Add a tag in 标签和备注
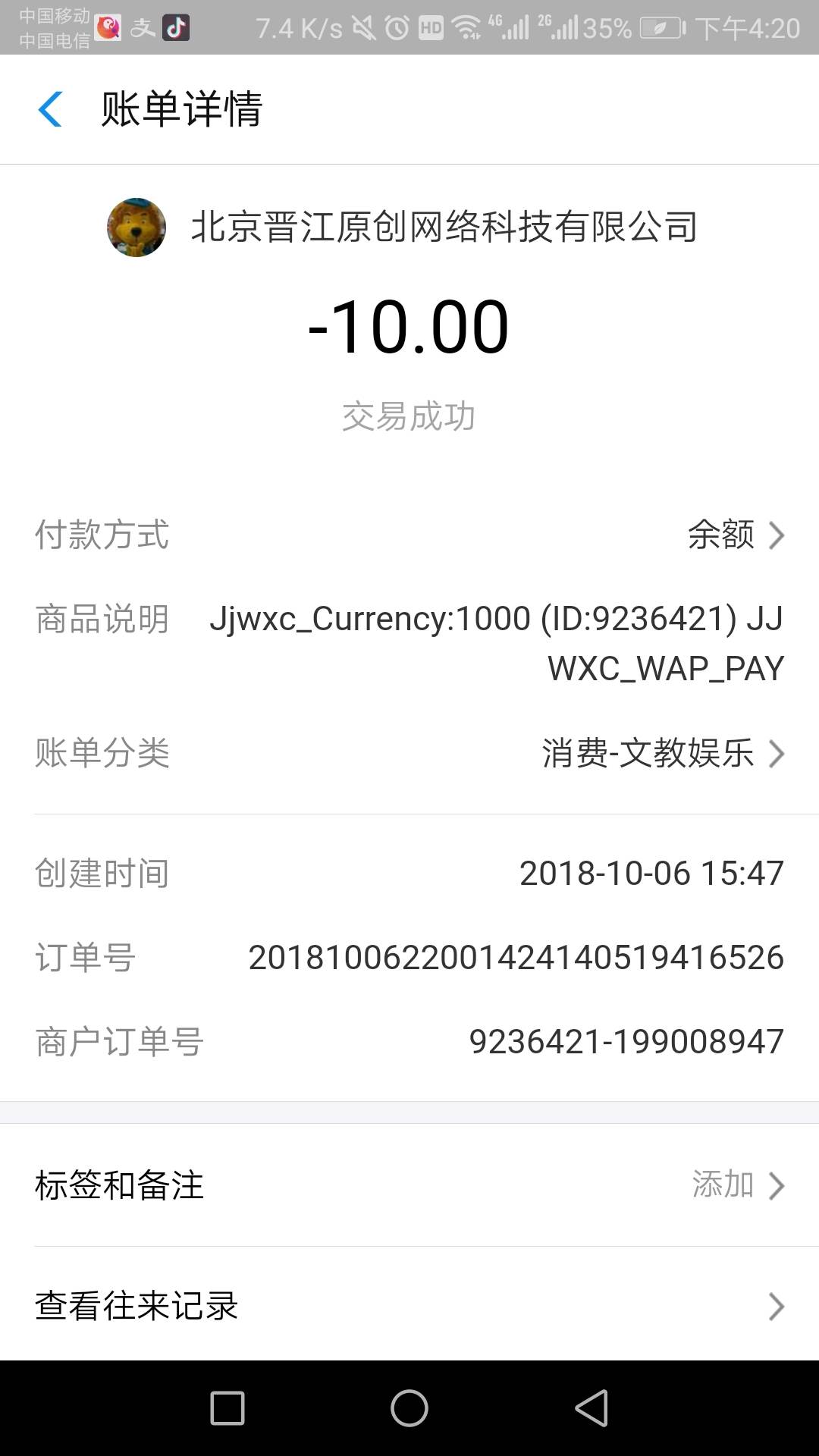This screenshot has height=1456, width=819. (x=409, y=1185)
